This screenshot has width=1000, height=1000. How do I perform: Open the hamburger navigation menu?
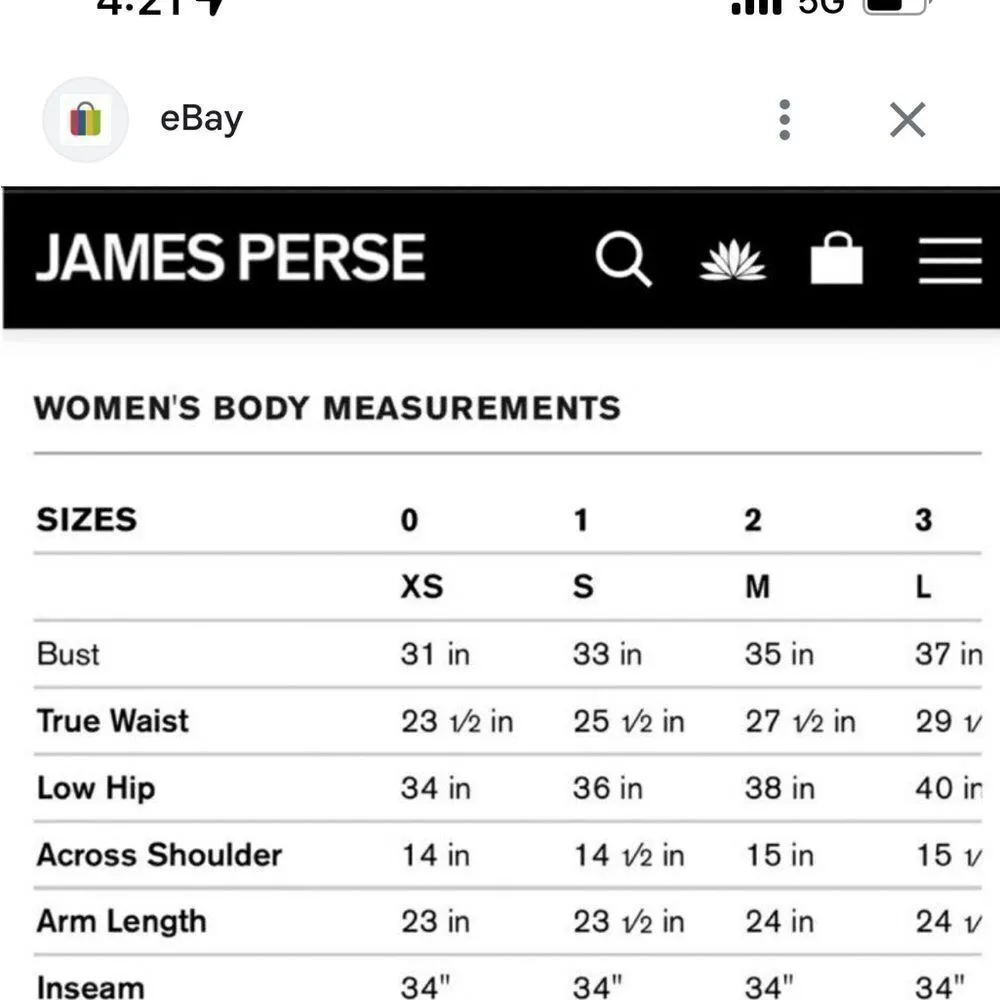(x=950, y=260)
